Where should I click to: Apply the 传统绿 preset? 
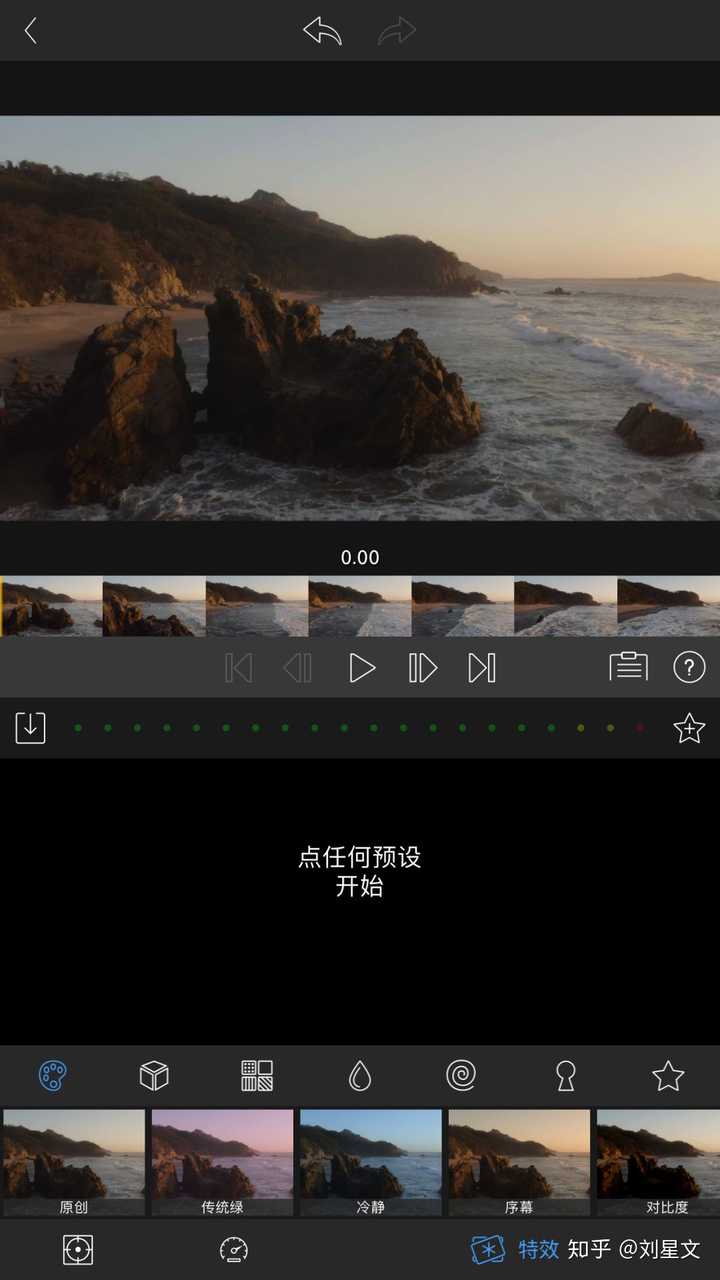222,1162
